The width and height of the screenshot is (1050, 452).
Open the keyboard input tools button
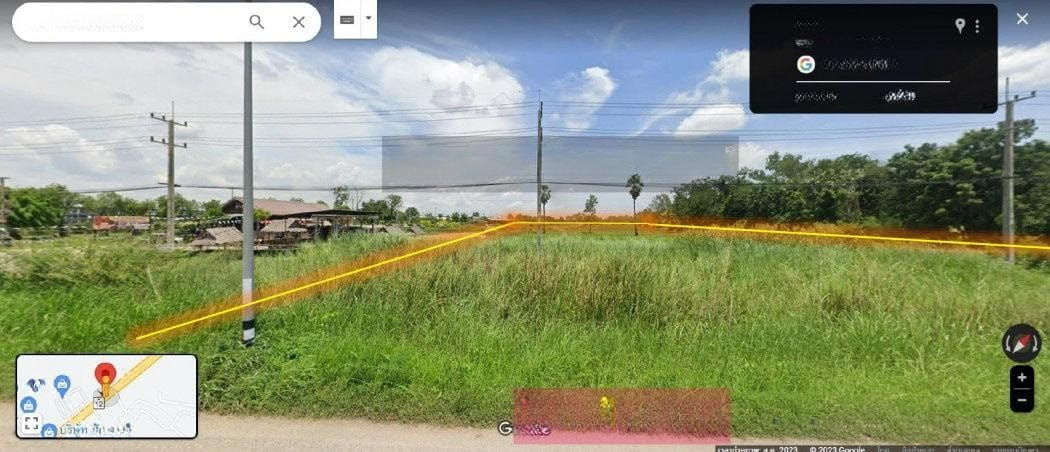[347, 19]
